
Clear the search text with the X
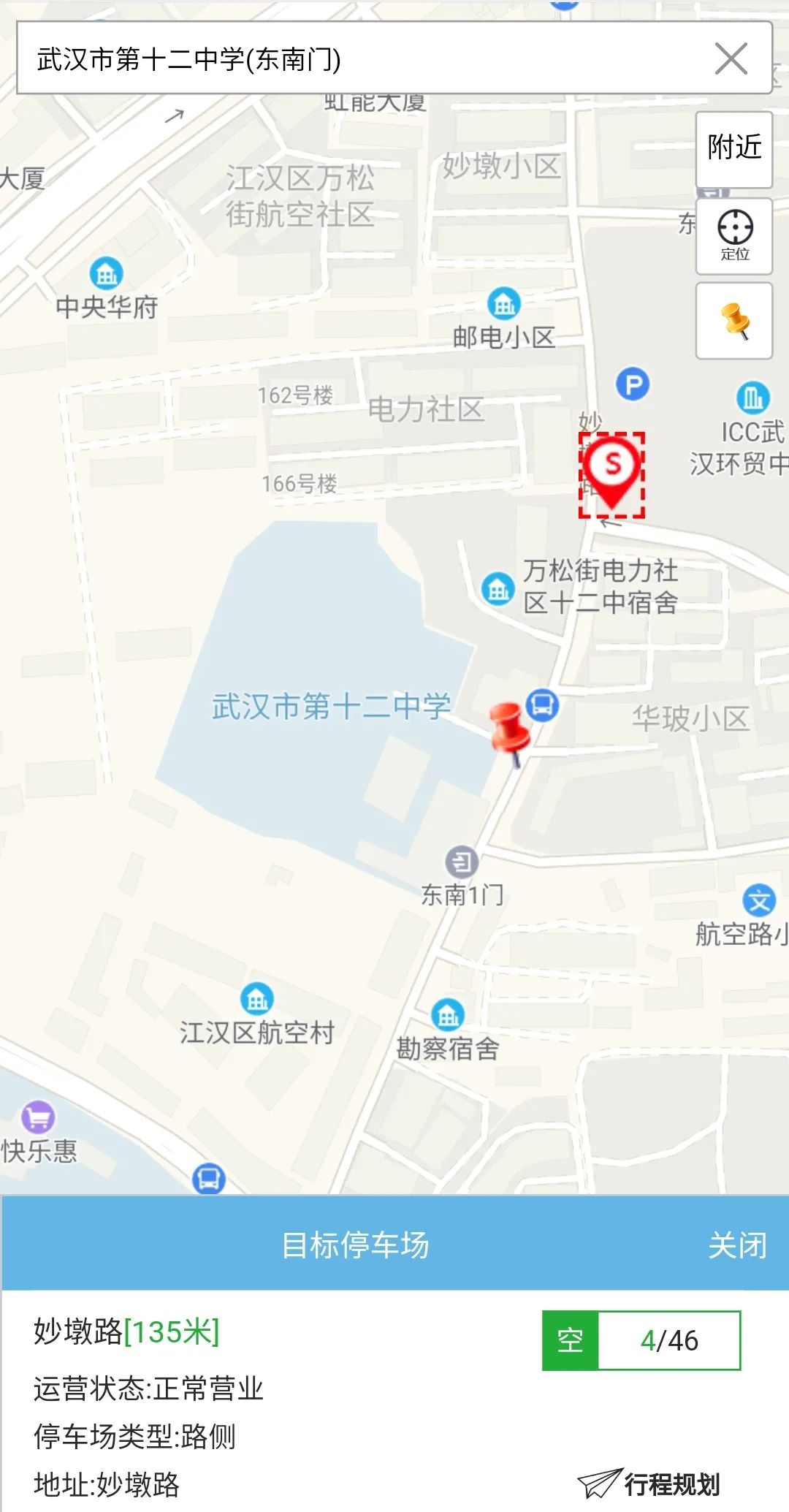pyautogui.click(x=731, y=58)
